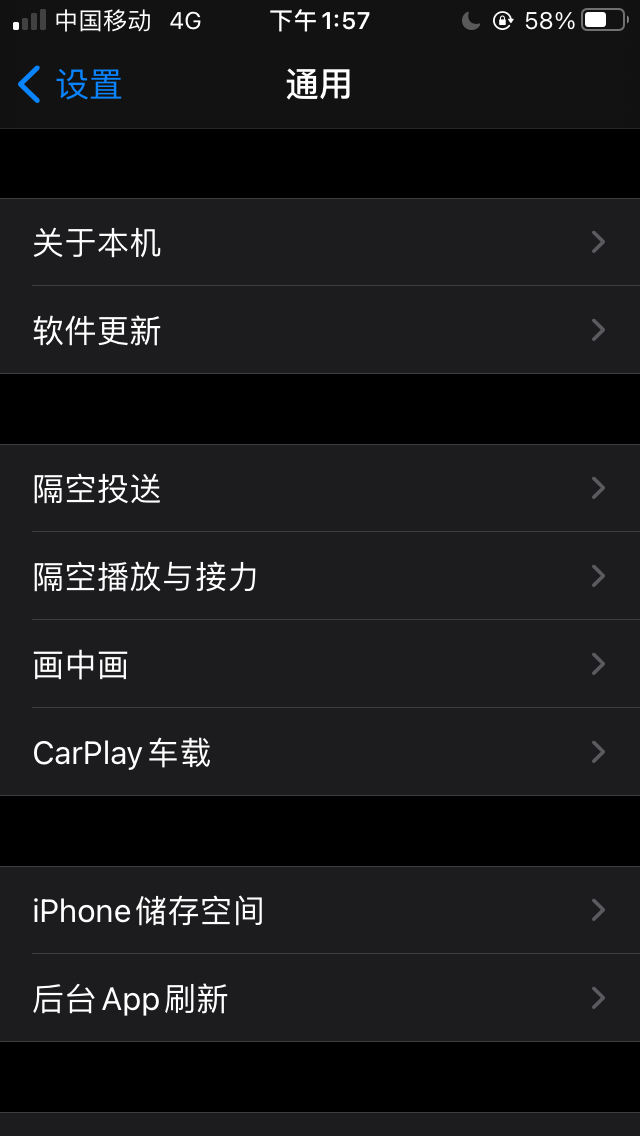The height and width of the screenshot is (1136, 640).
Task: Go back to 设置
Action: 70,85
